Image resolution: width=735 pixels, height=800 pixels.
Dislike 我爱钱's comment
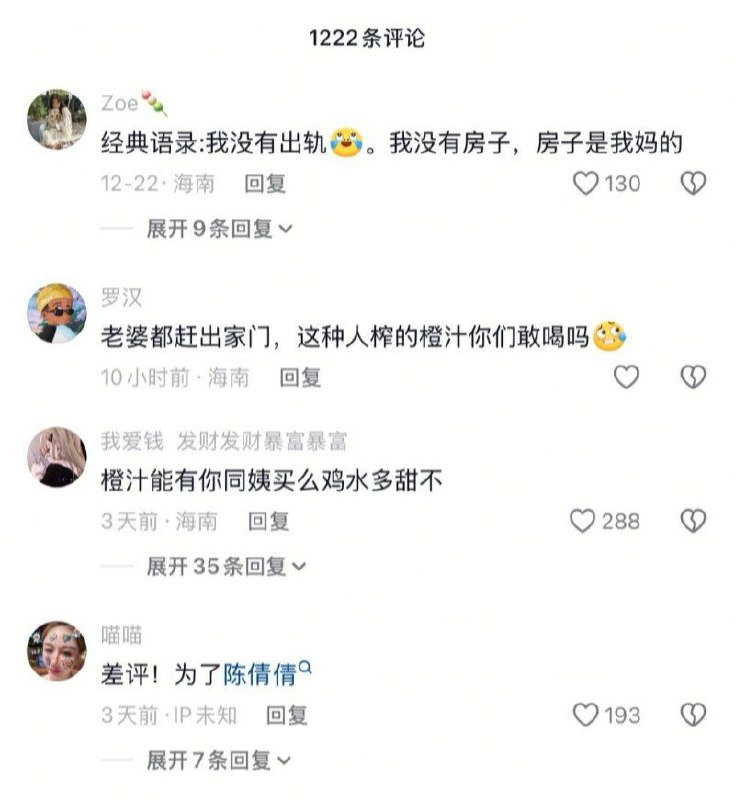point(693,521)
